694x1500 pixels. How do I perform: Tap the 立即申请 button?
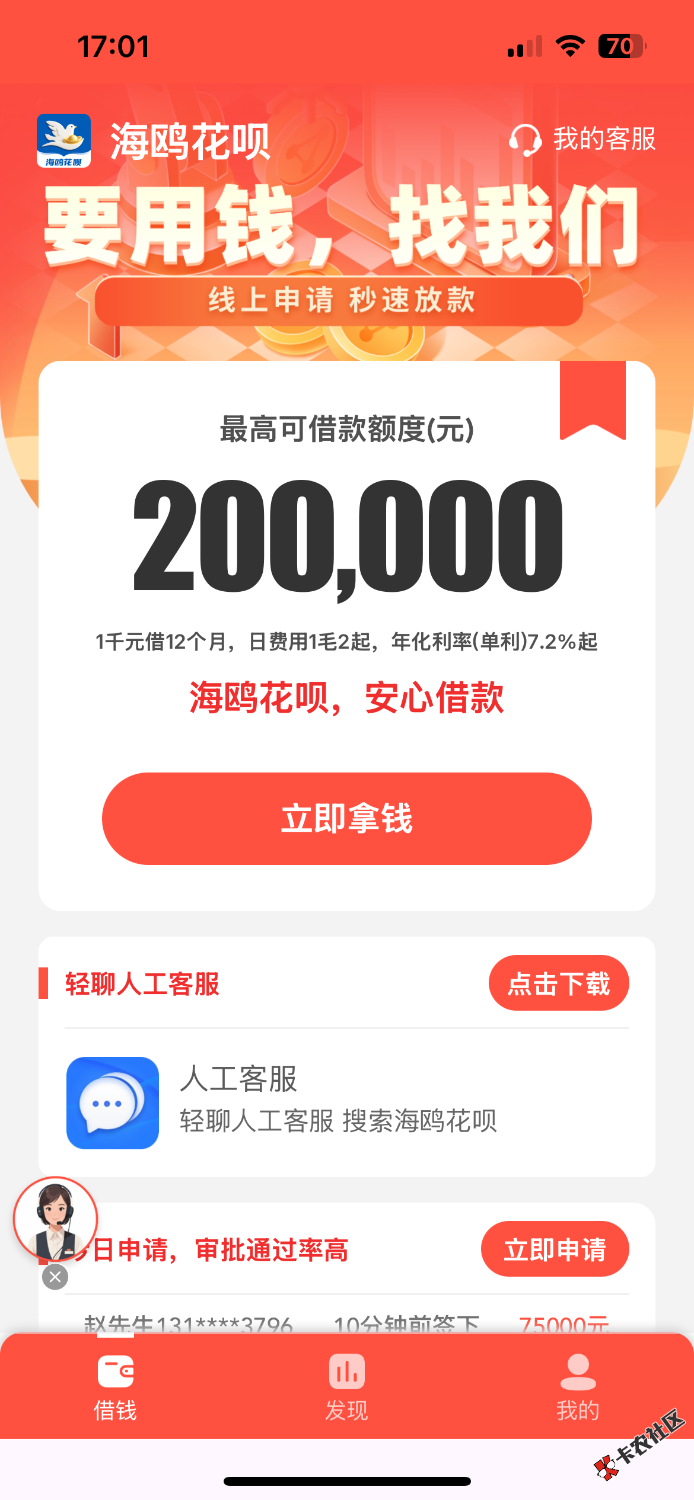554,1250
